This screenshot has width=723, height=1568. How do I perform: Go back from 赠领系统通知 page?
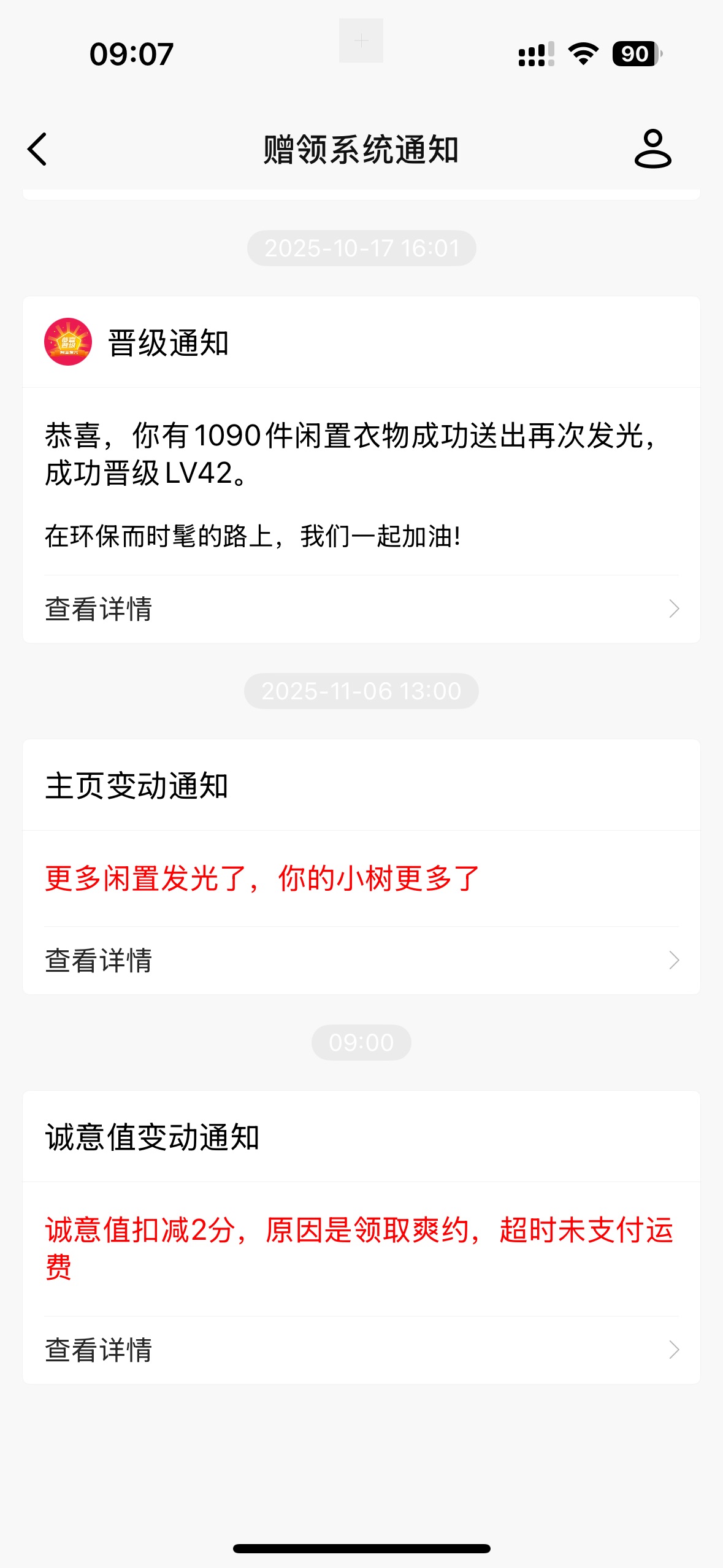pyautogui.click(x=37, y=149)
